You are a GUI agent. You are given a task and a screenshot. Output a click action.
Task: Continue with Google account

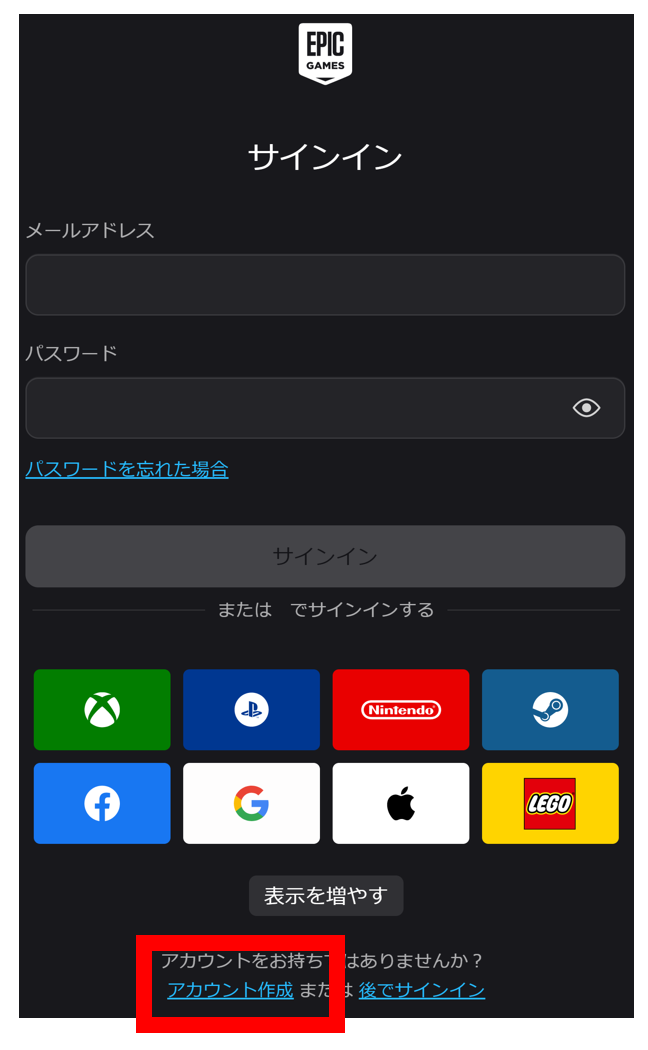coord(252,803)
